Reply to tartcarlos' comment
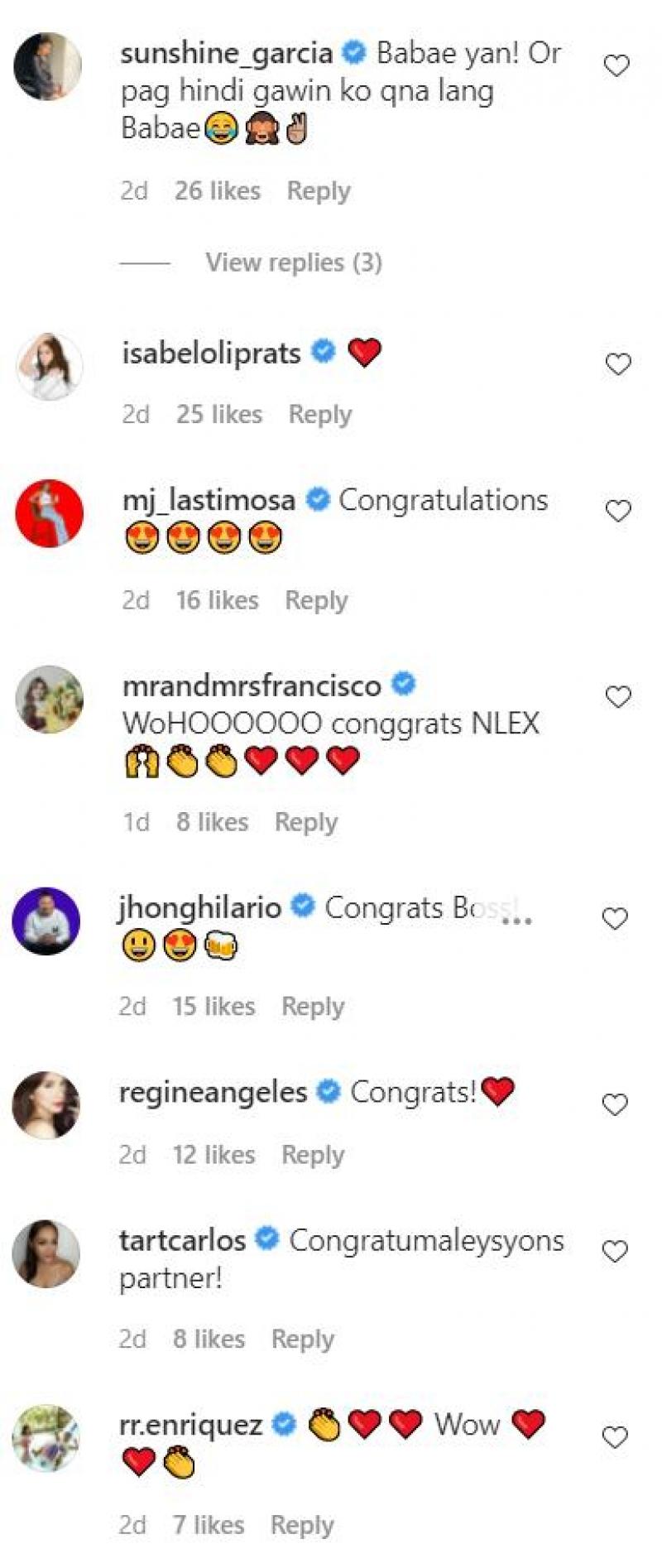Image resolution: width=662 pixels, height=1568 pixels. [303, 1340]
